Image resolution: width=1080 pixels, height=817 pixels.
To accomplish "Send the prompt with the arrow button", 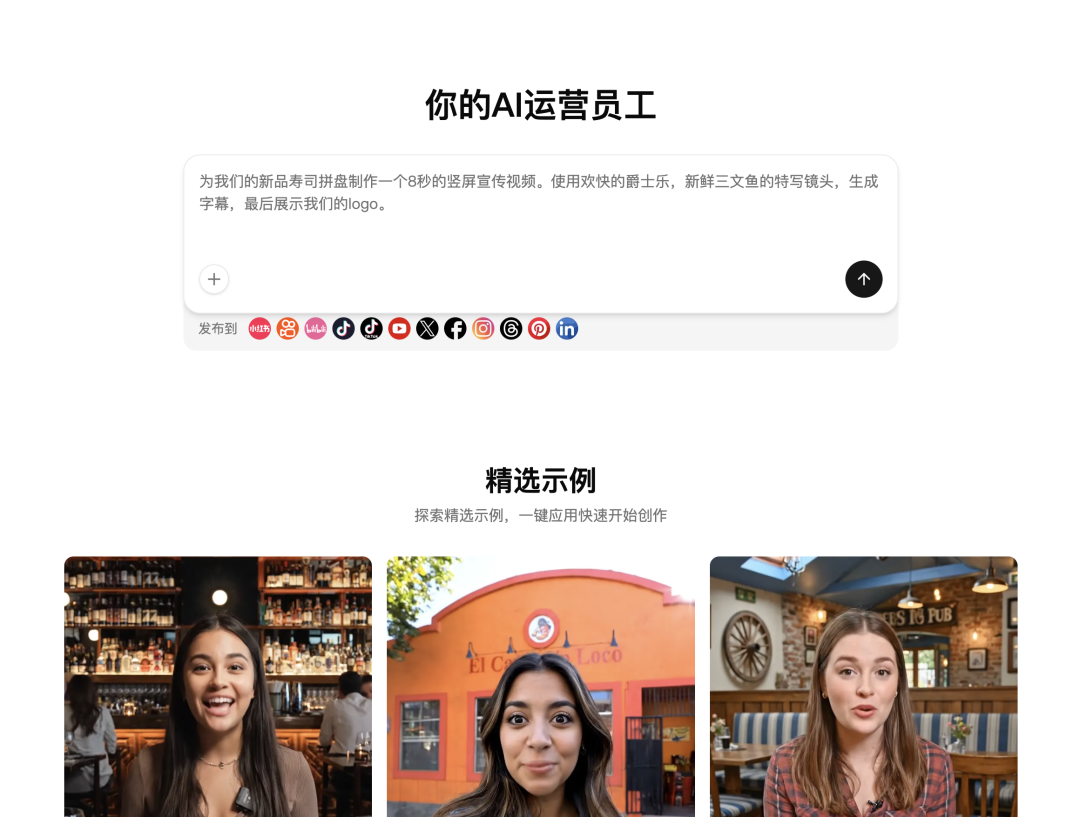I will pyautogui.click(x=863, y=279).
